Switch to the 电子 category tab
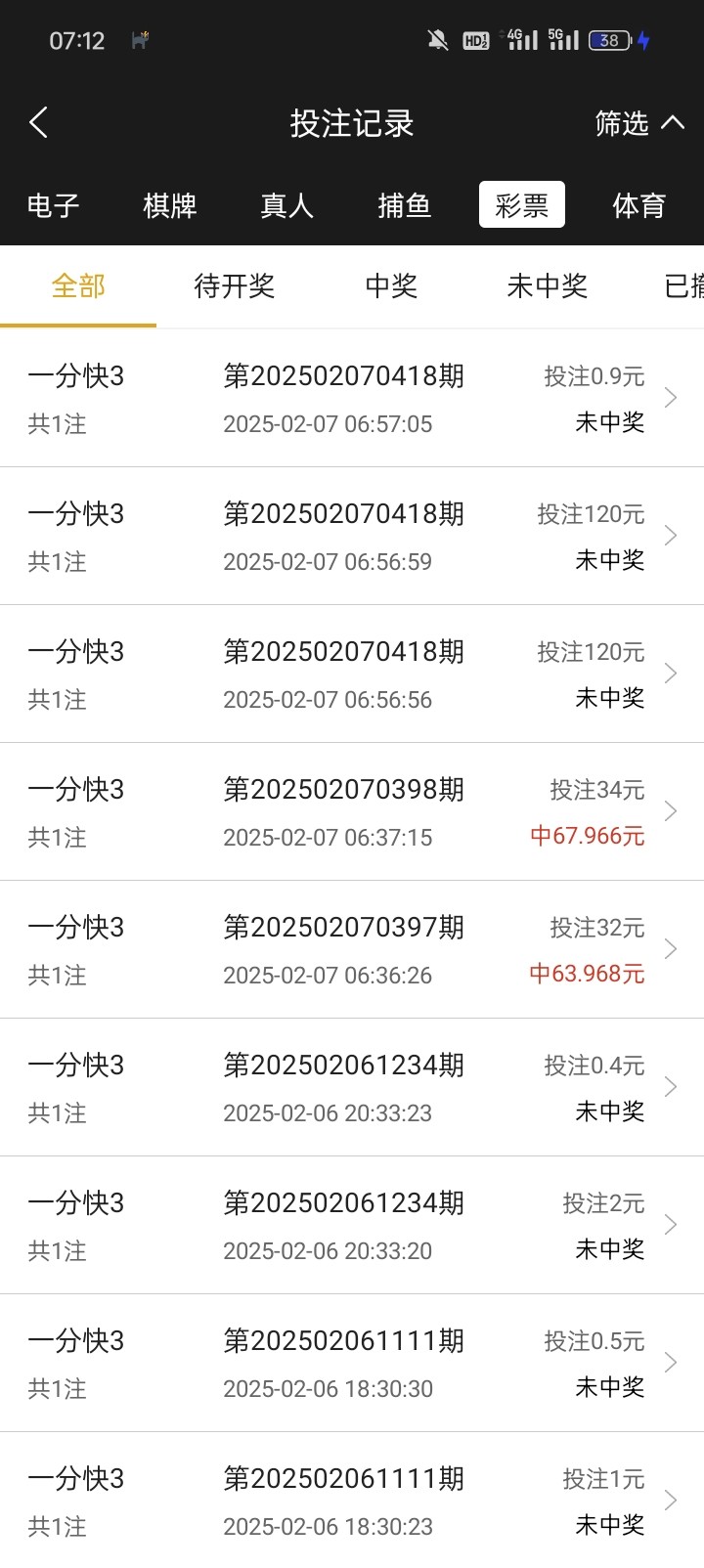The image size is (704, 1568). (x=54, y=205)
